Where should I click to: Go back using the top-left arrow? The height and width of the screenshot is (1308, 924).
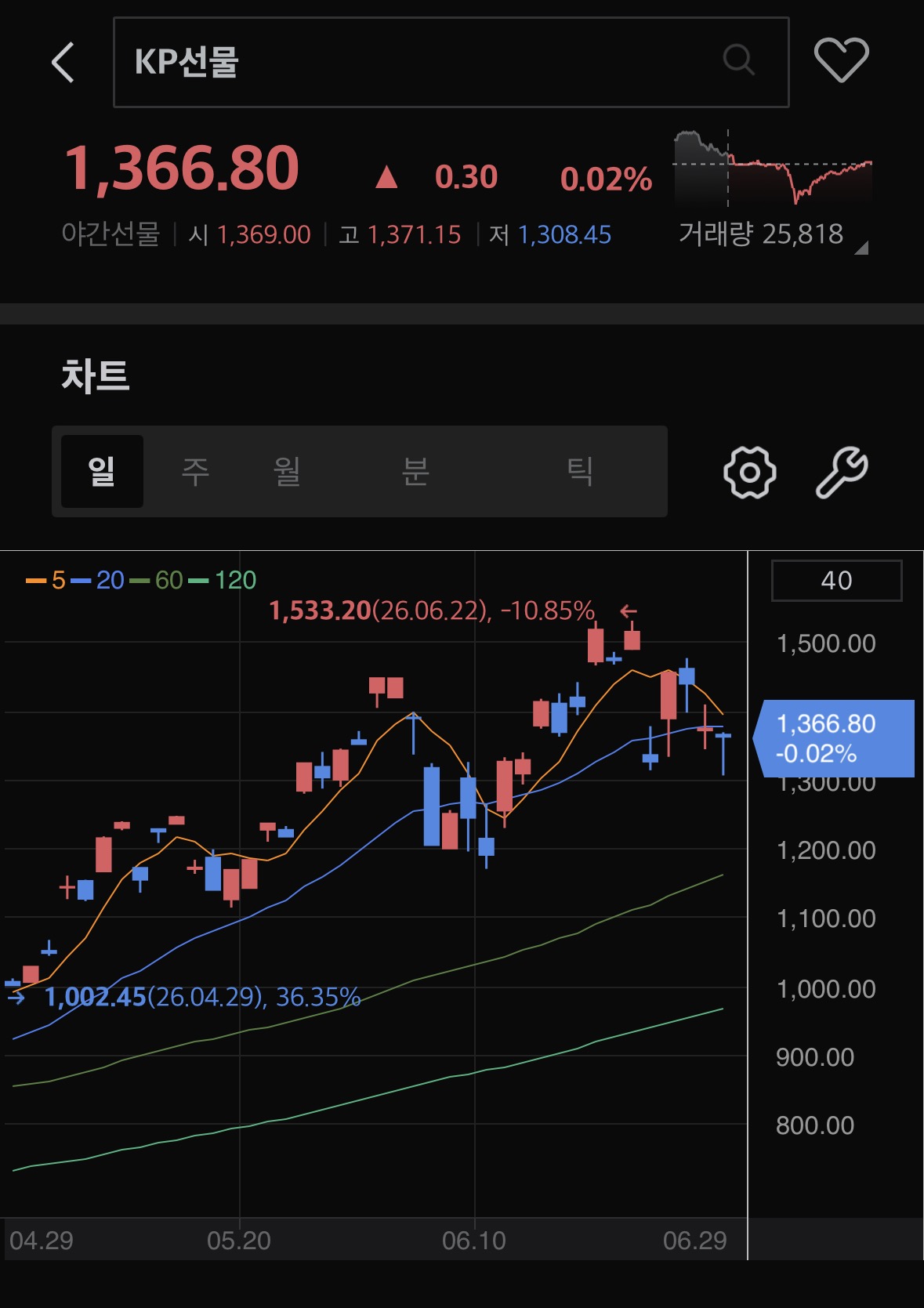click(63, 62)
